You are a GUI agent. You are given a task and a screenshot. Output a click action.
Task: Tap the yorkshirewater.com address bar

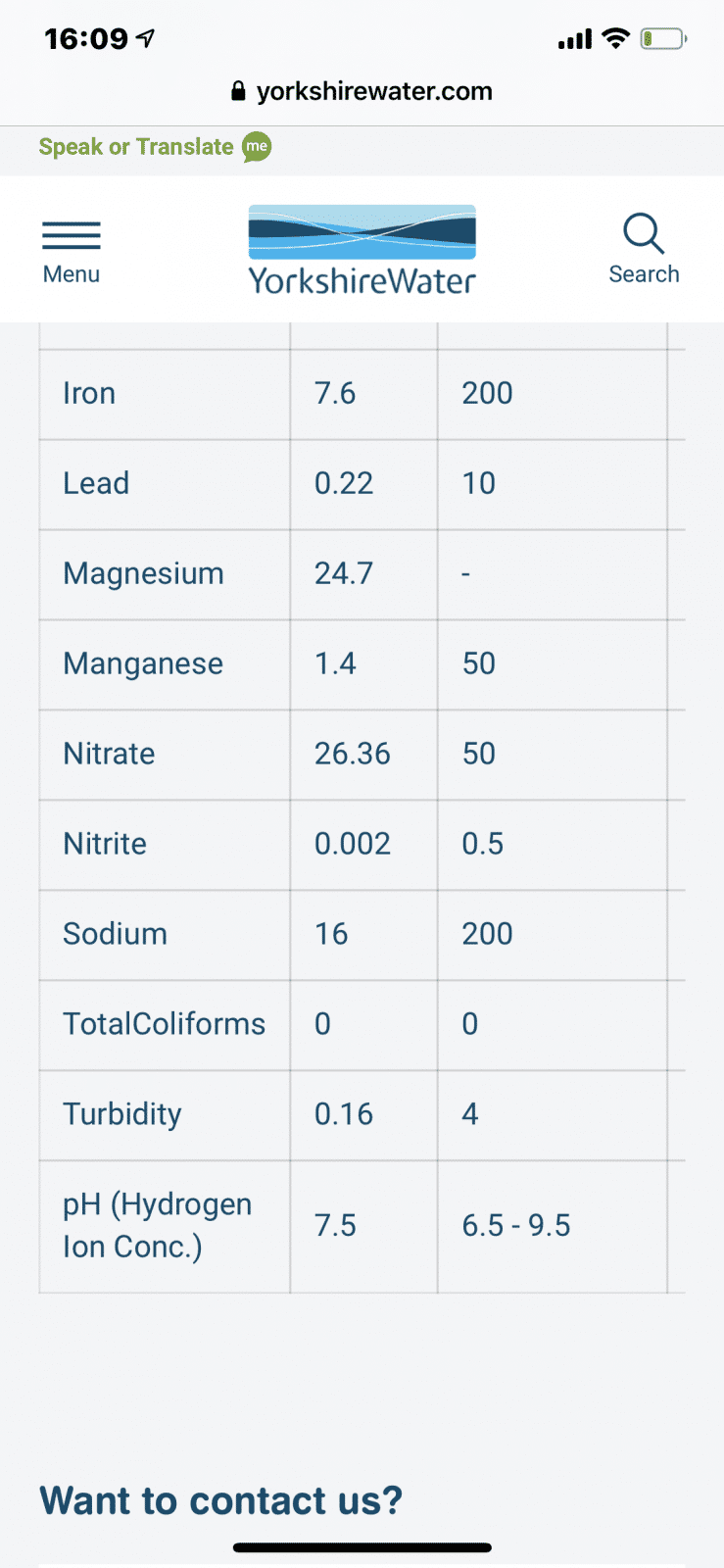pyautogui.click(x=362, y=91)
